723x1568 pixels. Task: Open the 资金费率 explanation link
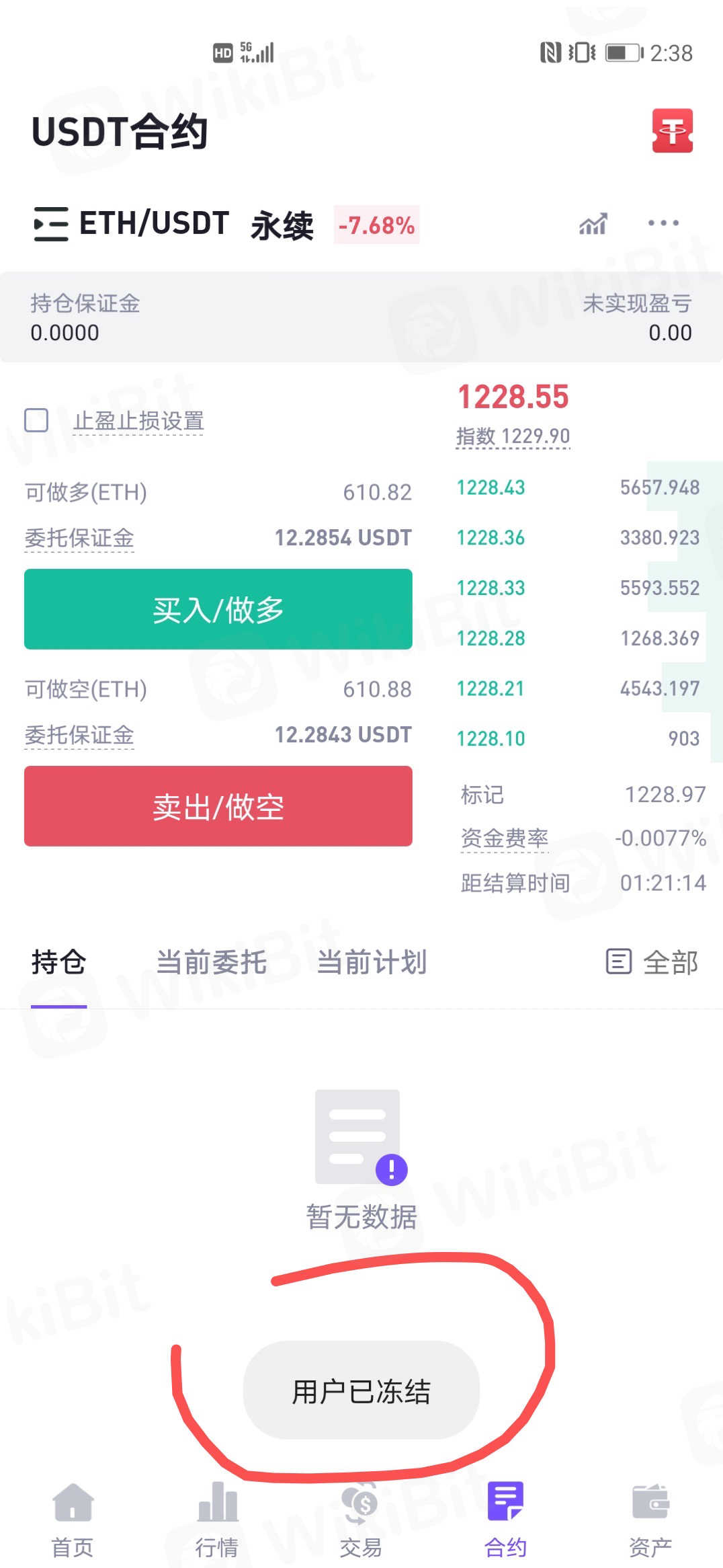point(504,838)
